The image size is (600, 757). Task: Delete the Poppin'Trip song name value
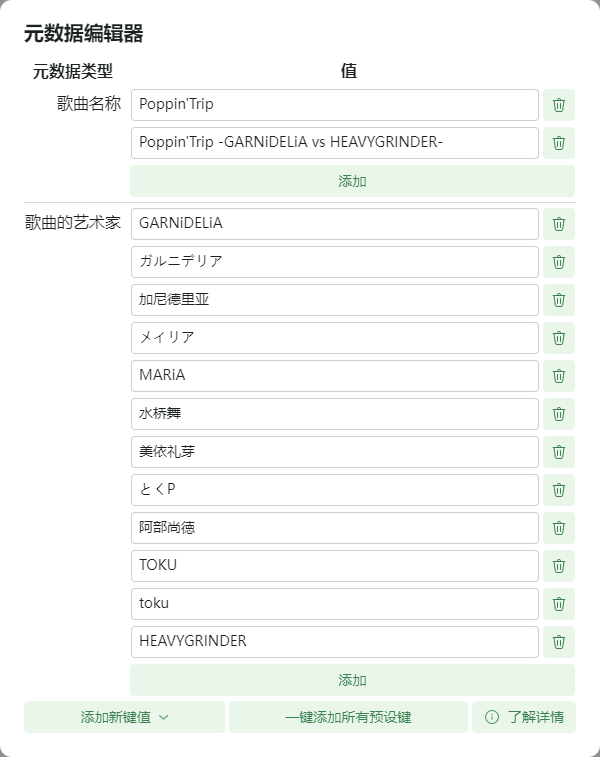click(559, 105)
